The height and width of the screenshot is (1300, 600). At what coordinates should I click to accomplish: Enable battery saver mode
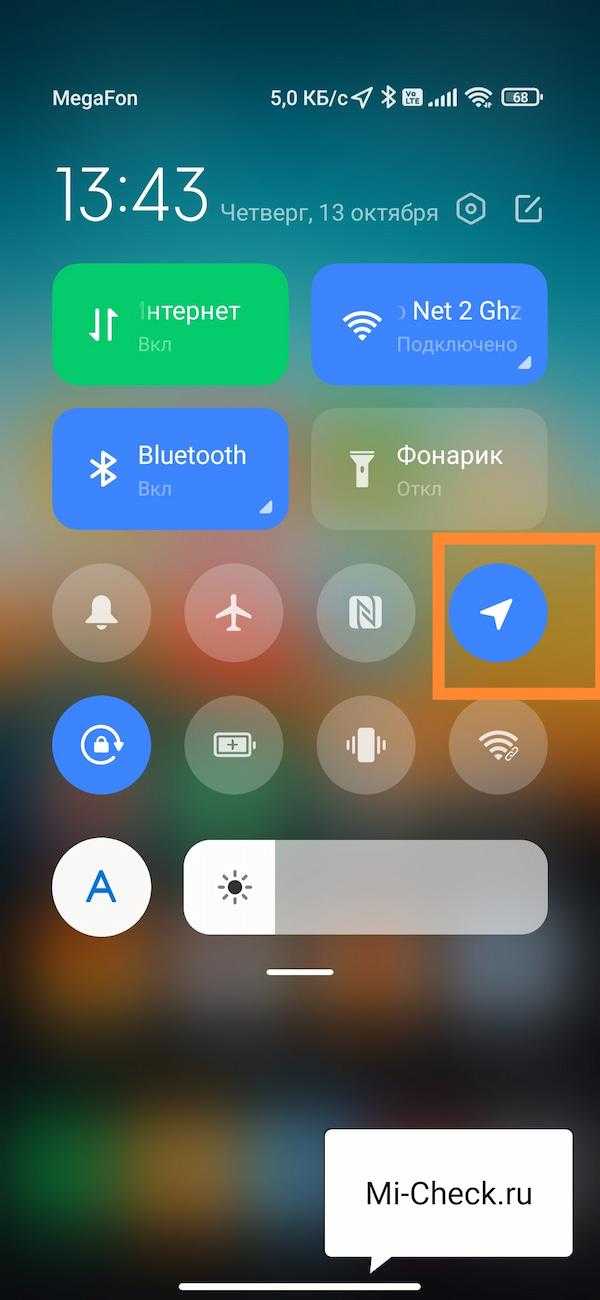click(x=234, y=745)
